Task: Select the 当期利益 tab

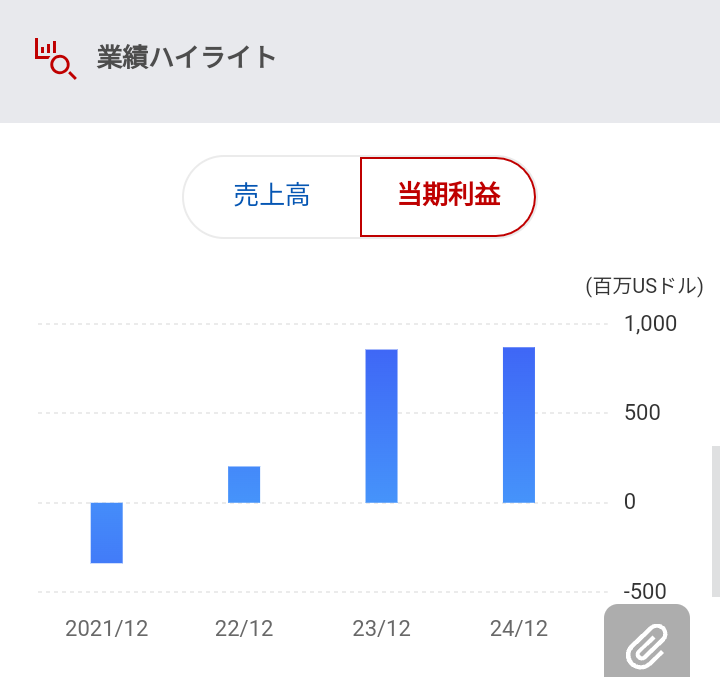Action: 448,196
